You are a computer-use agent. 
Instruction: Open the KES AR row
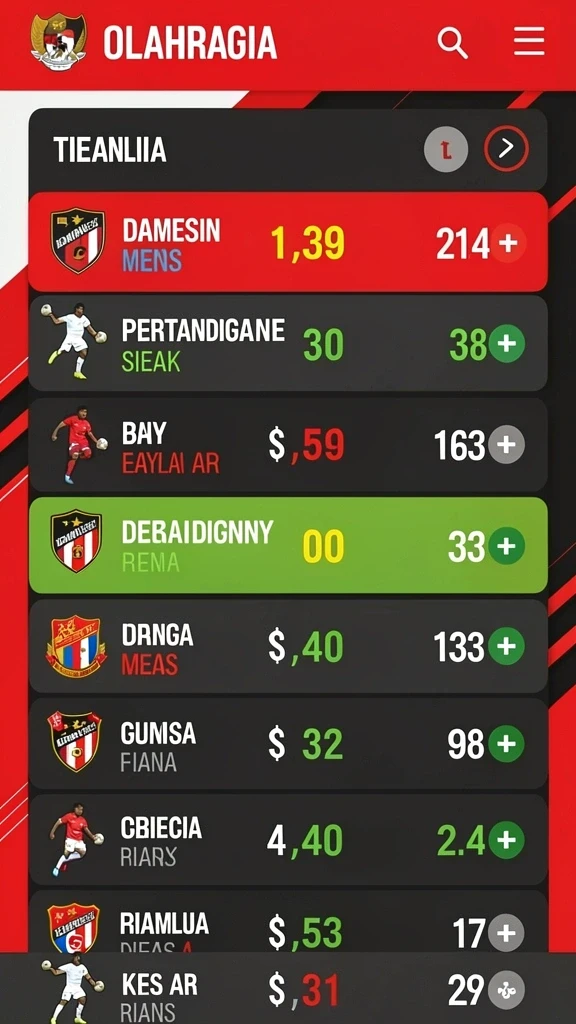[x=288, y=988]
